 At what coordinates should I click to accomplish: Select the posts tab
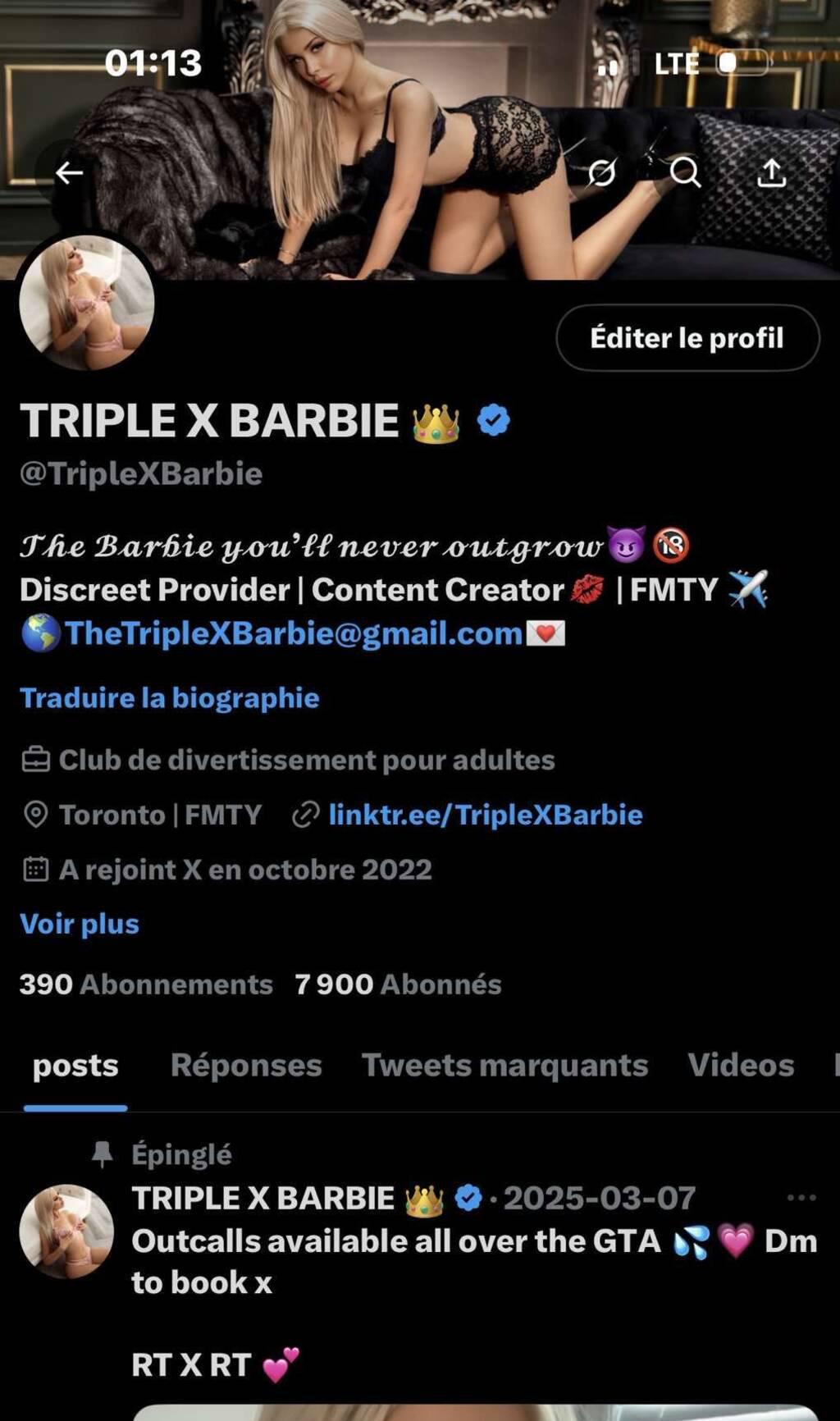(x=75, y=1065)
